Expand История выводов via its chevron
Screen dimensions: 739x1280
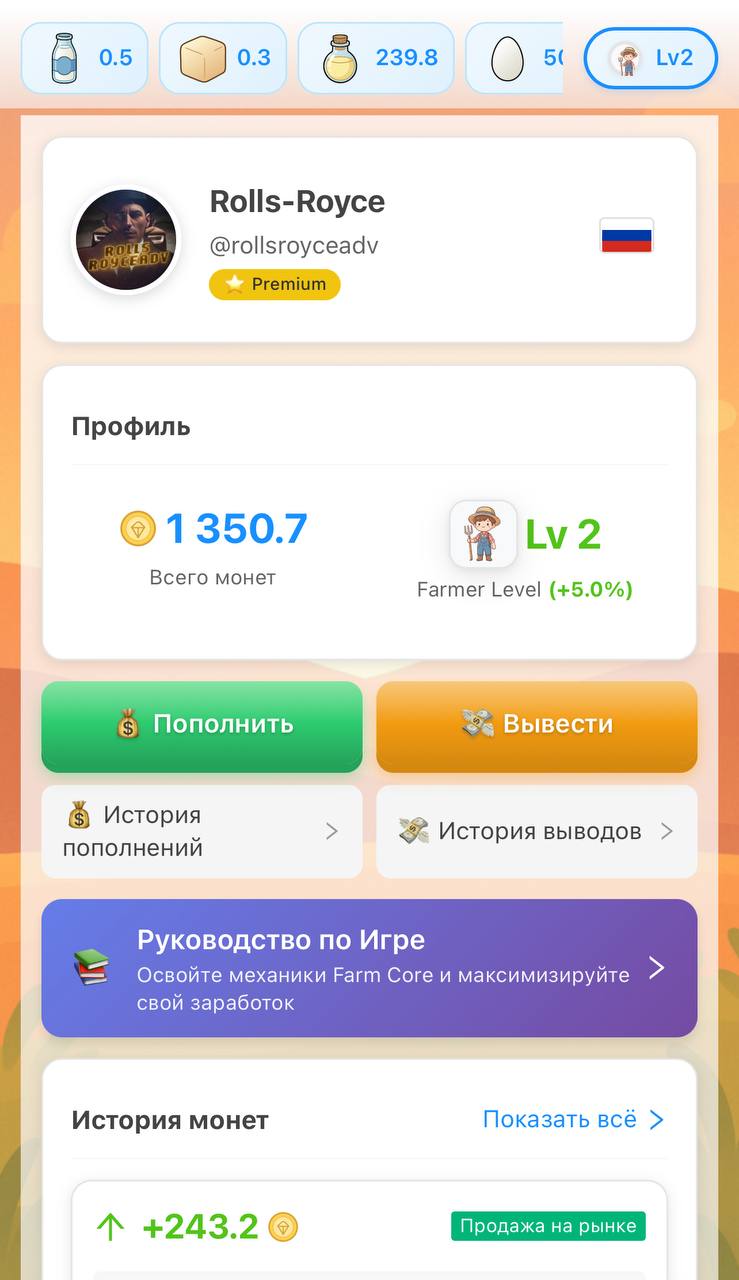click(665, 831)
